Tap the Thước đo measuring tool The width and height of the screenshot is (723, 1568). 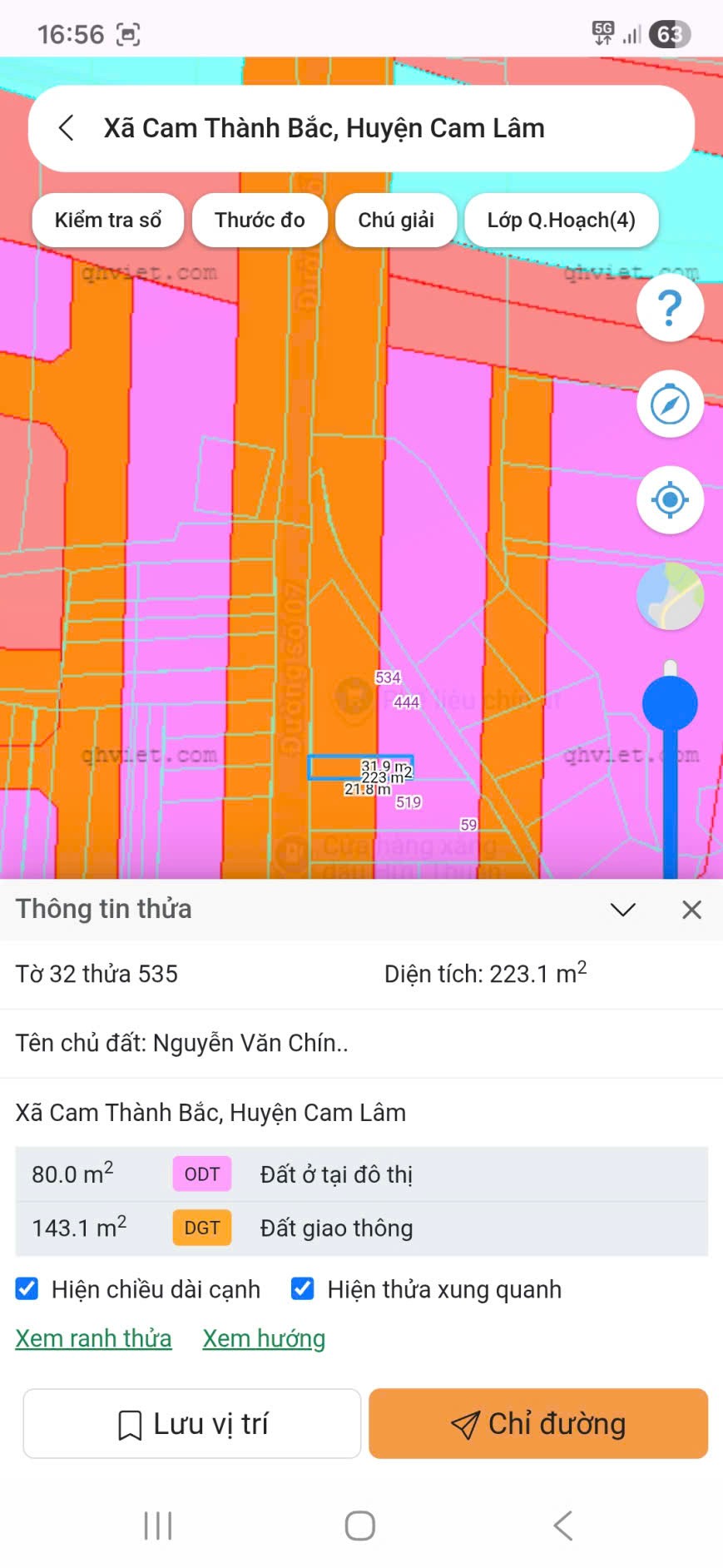[x=259, y=220]
